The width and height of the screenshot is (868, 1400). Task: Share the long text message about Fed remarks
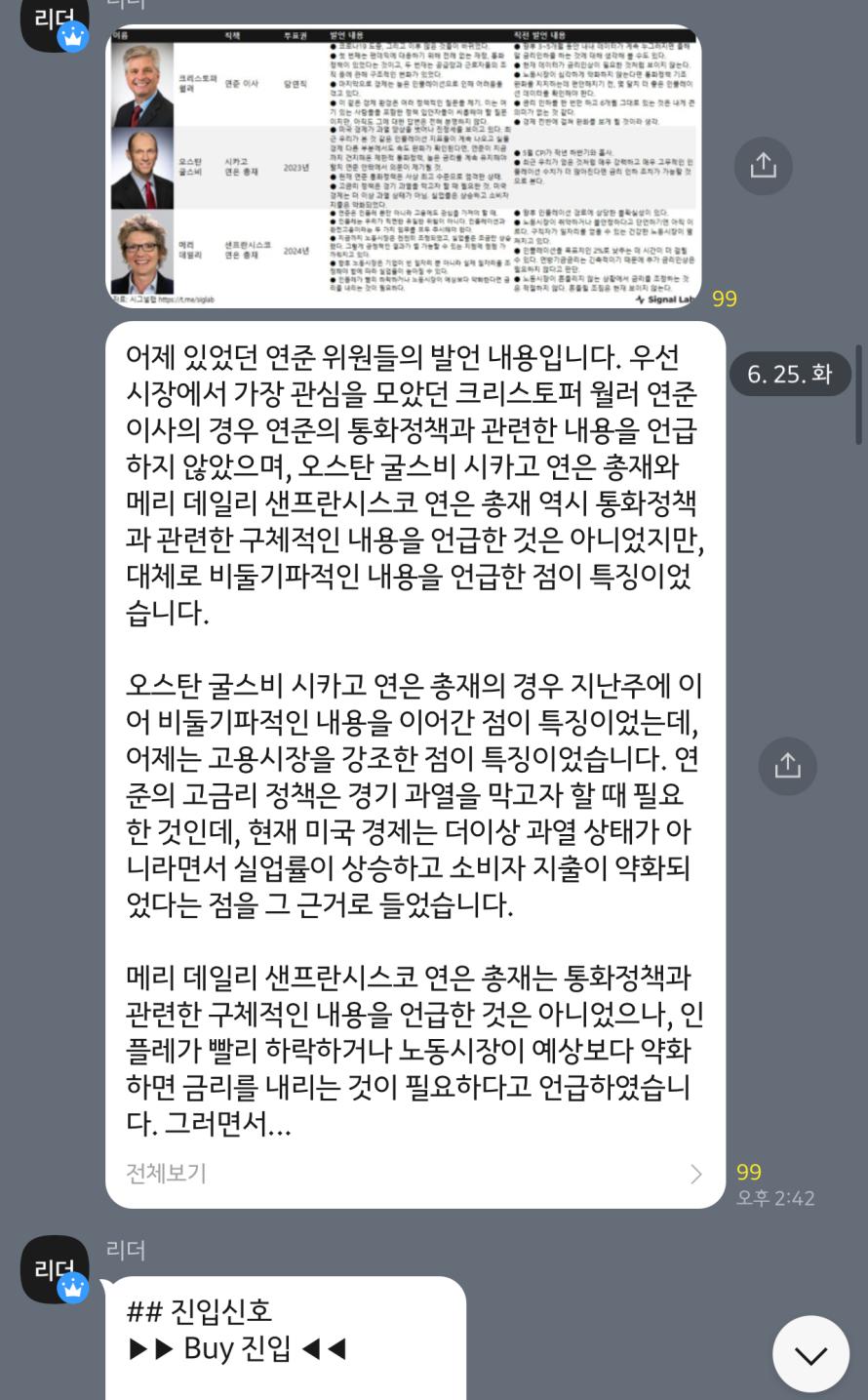tap(787, 766)
